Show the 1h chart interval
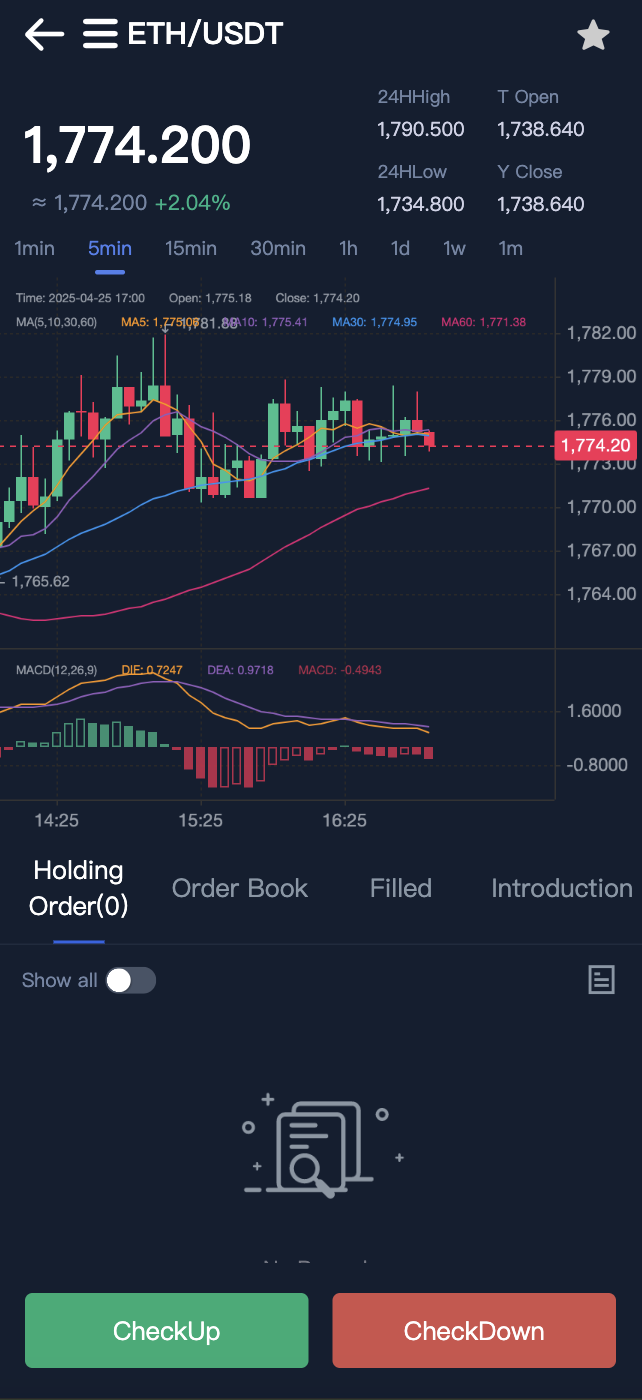The image size is (642, 1400). [348, 248]
